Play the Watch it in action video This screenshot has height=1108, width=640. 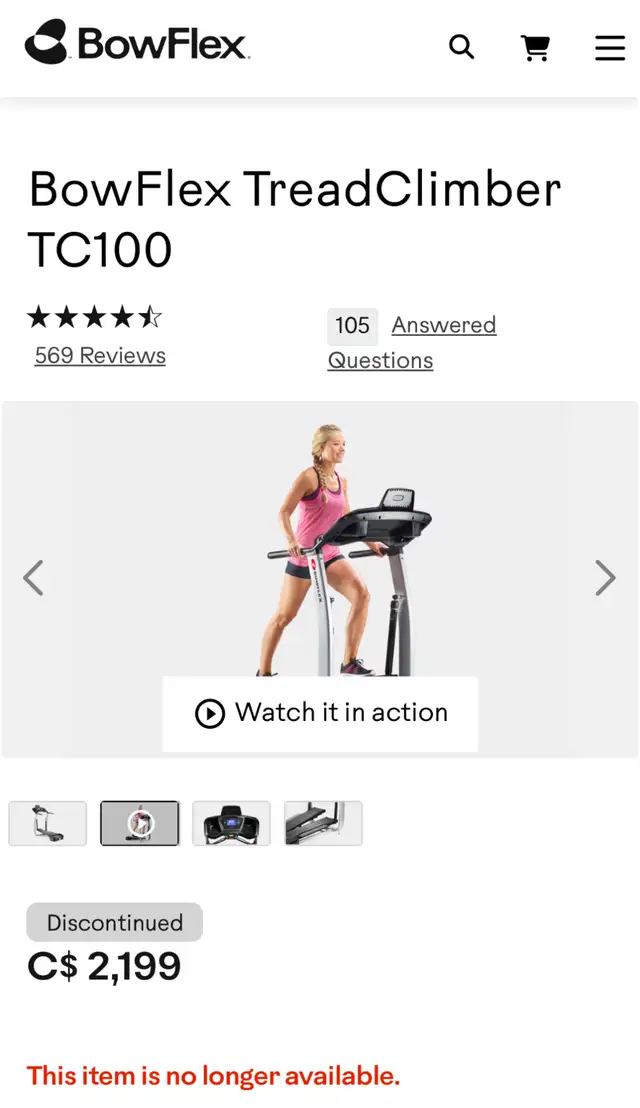(x=320, y=713)
